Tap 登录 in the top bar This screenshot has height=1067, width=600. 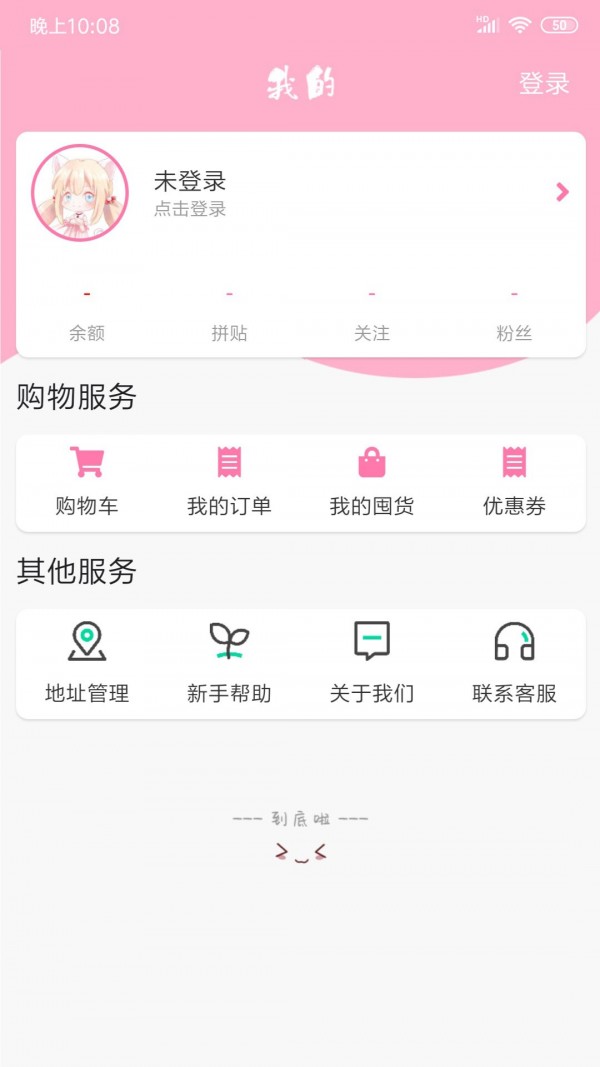pyautogui.click(x=544, y=83)
